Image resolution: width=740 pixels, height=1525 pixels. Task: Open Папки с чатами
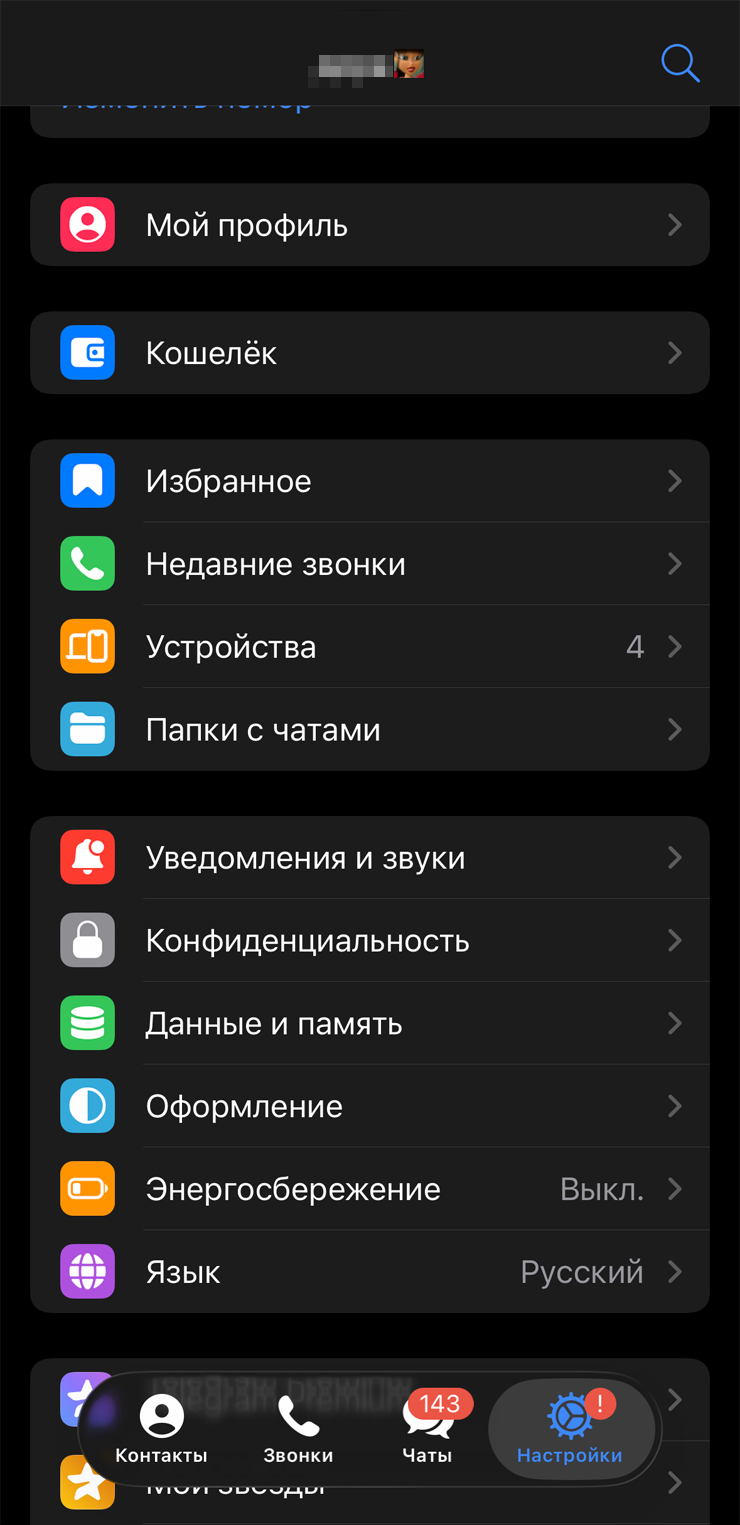[369, 730]
